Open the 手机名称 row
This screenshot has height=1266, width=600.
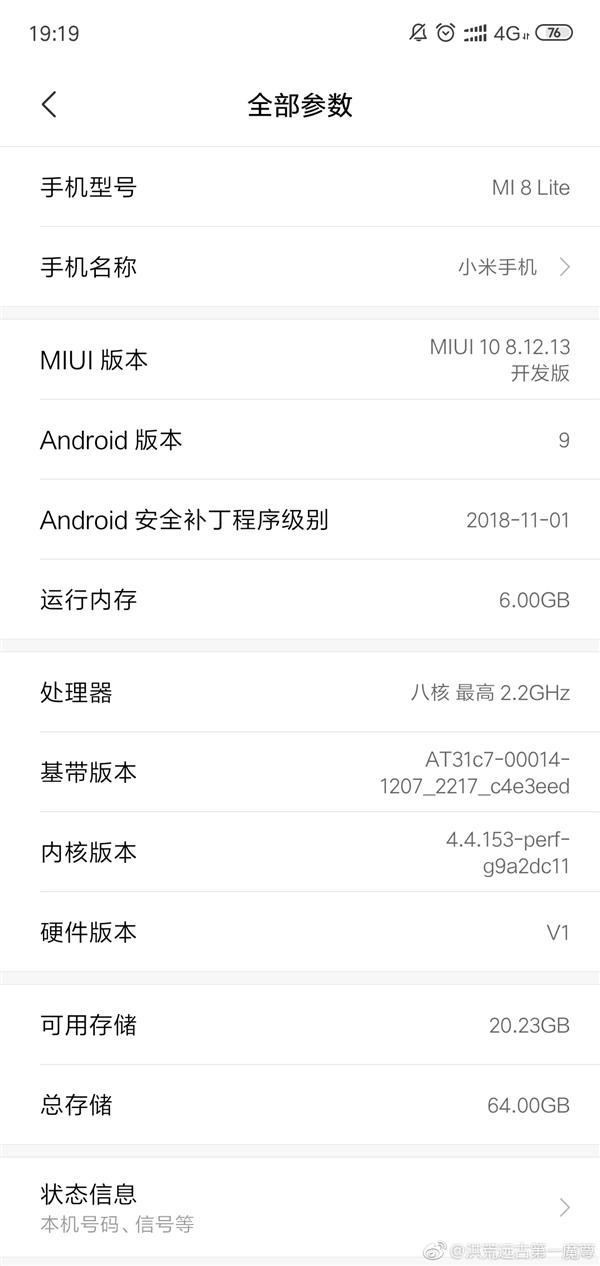tap(300, 267)
